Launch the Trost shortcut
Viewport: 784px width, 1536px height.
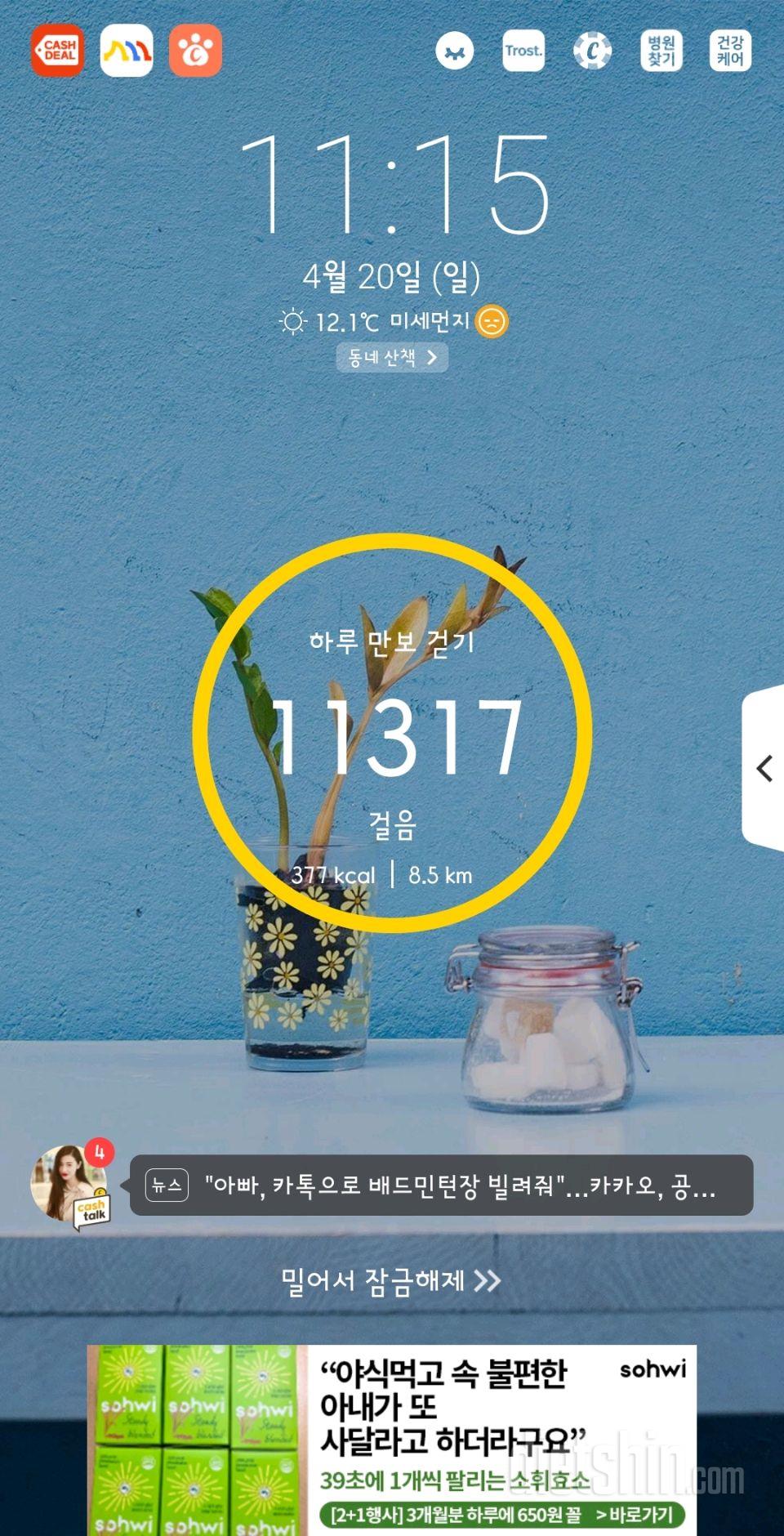pyautogui.click(x=523, y=51)
